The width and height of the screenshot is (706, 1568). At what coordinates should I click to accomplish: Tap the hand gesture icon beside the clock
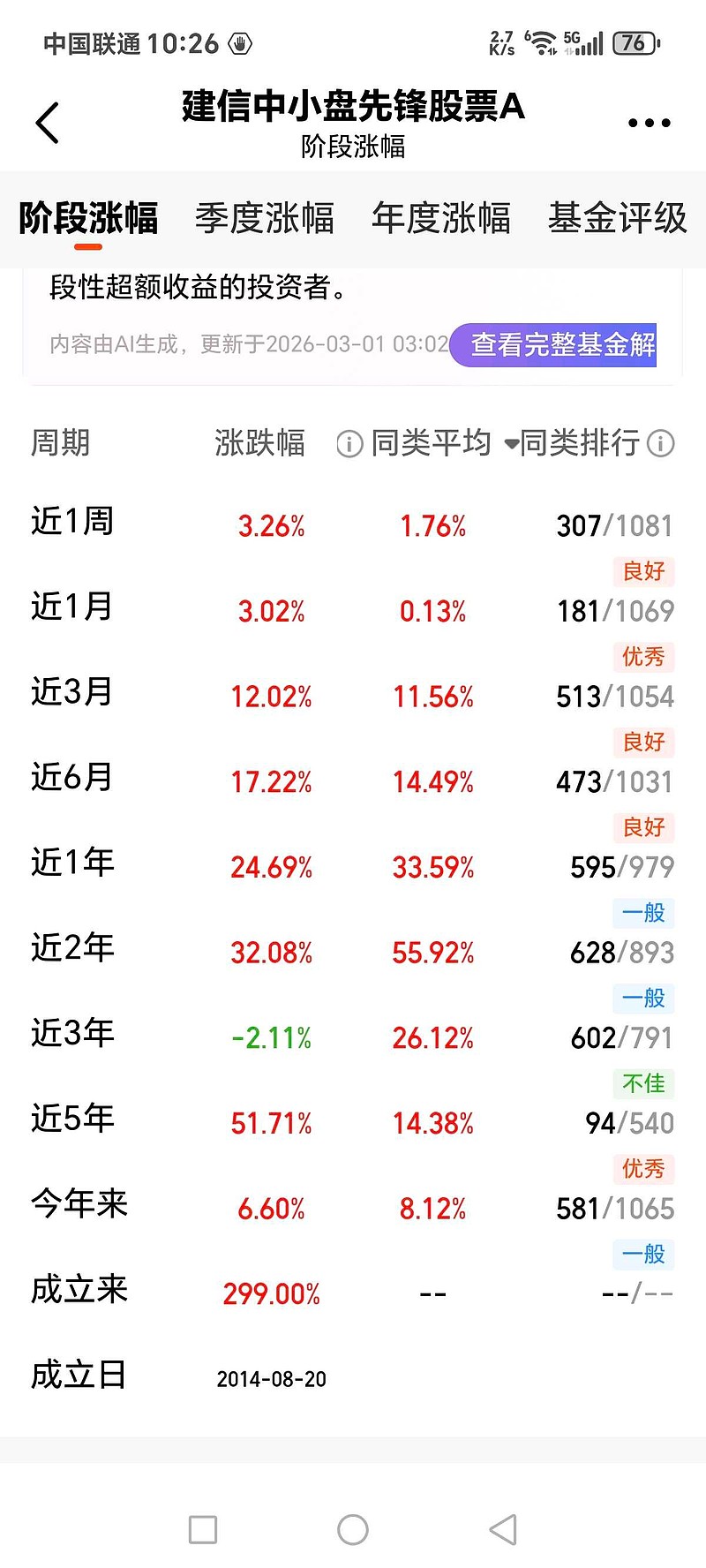240,41
